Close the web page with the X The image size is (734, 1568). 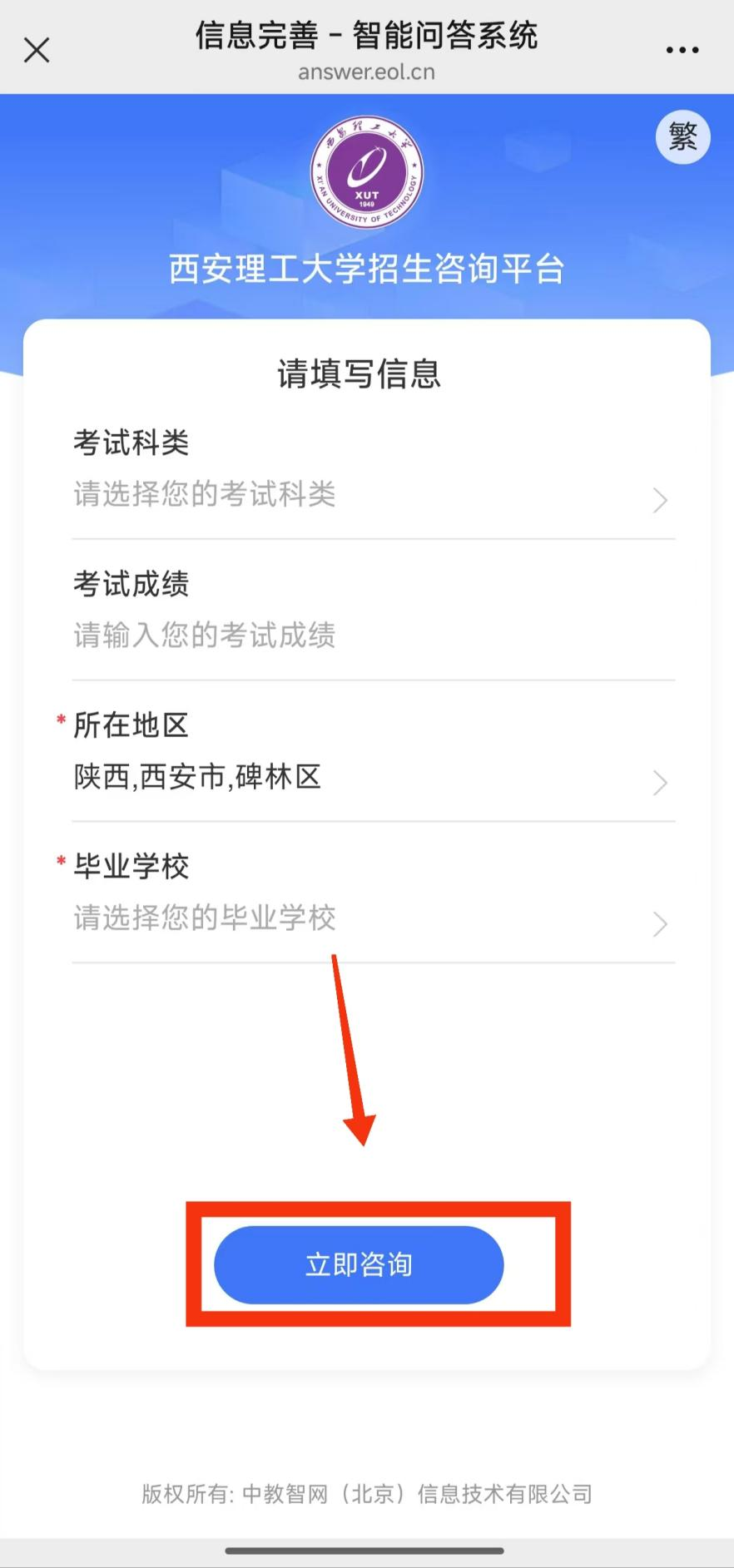pyautogui.click(x=37, y=50)
